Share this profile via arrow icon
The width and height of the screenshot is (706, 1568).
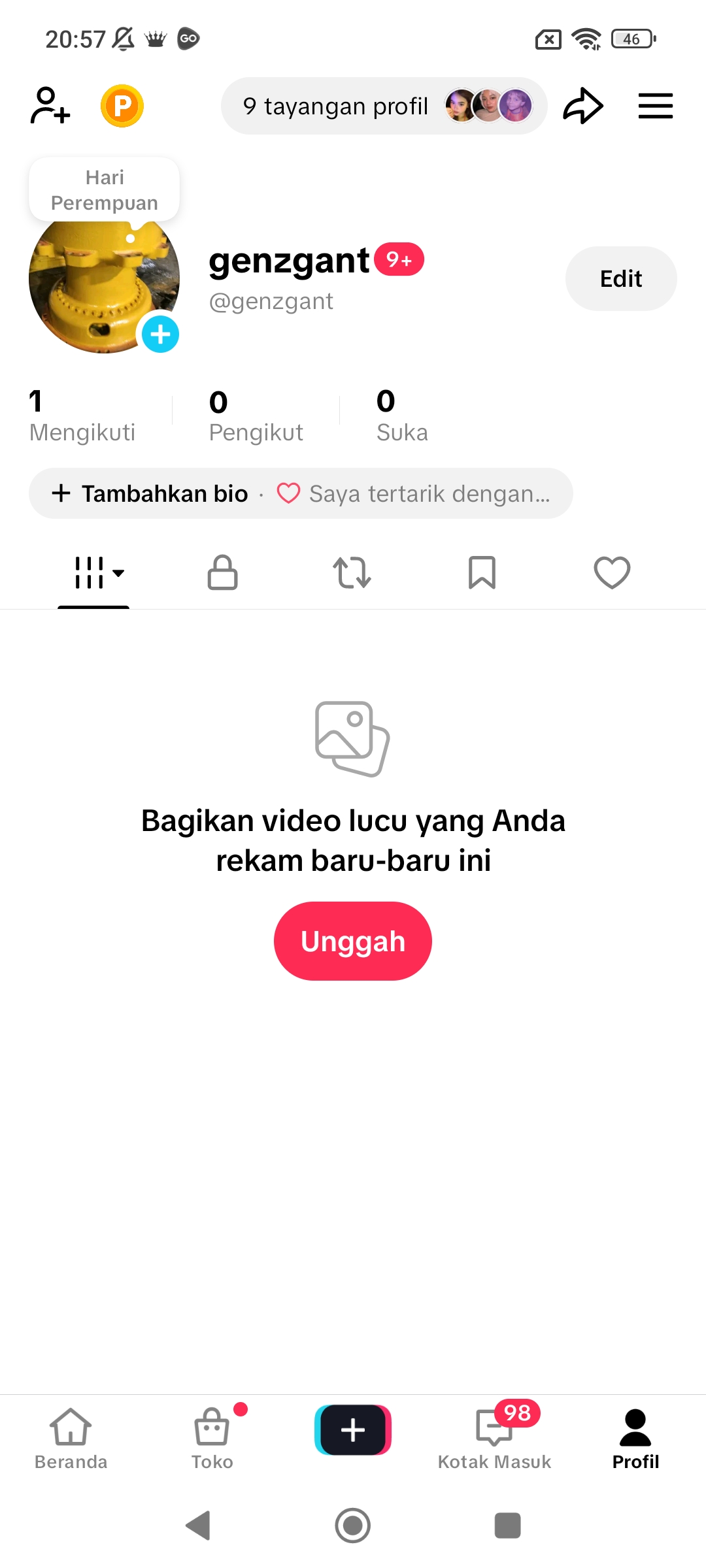click(x=582, y=106)
